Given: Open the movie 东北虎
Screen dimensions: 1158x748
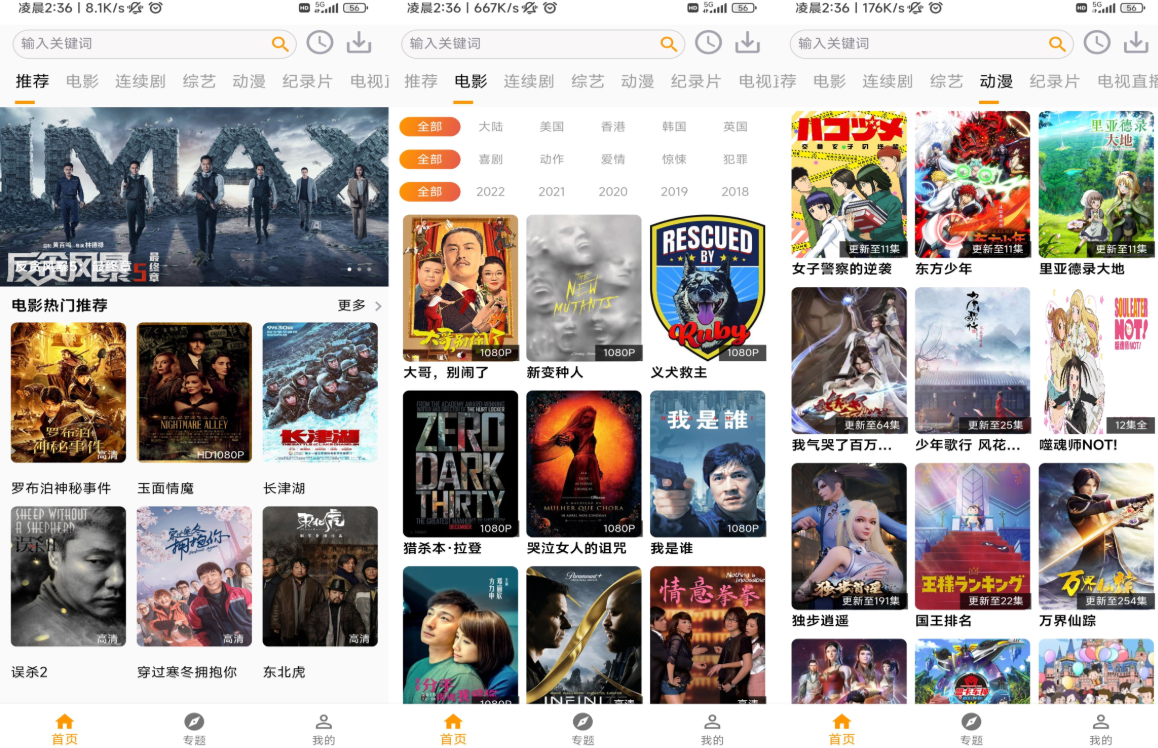Looking at the screenshot, I should tap(320, 576).
